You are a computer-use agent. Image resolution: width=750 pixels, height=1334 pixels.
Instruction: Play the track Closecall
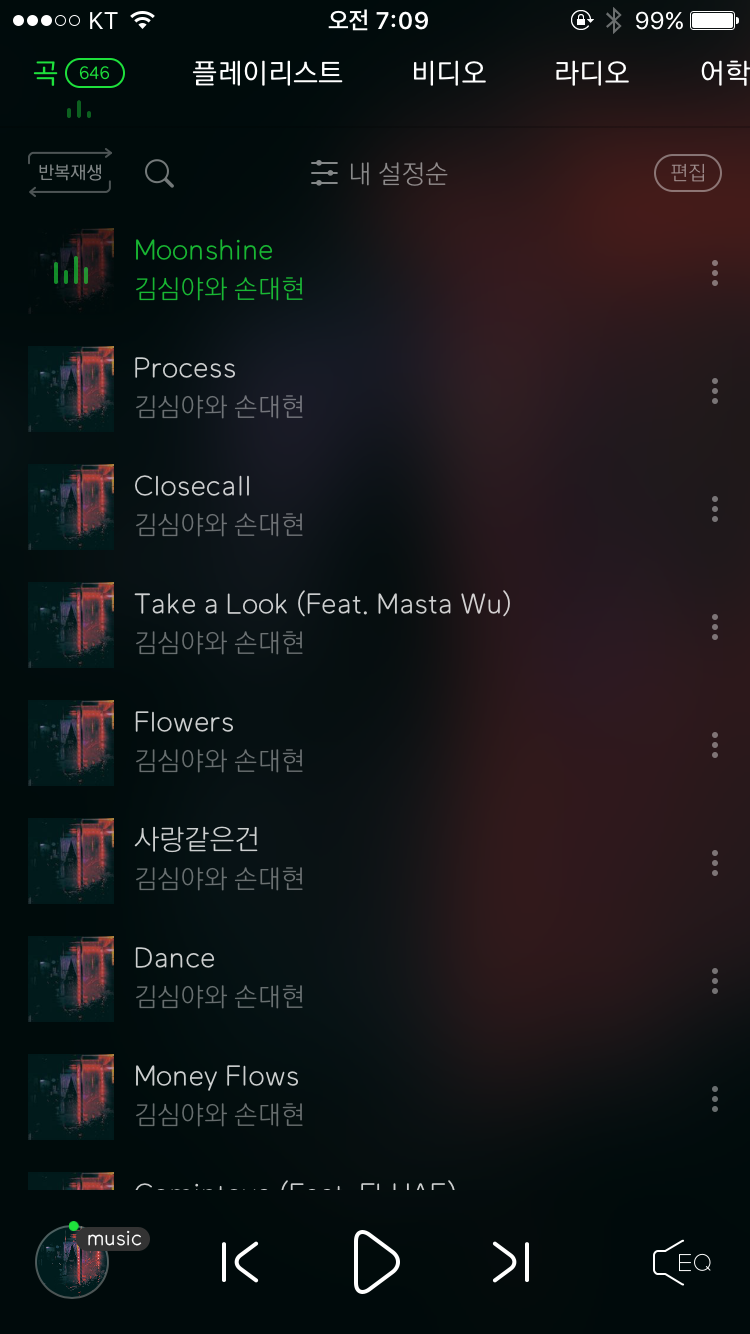(x=192, y=486)
